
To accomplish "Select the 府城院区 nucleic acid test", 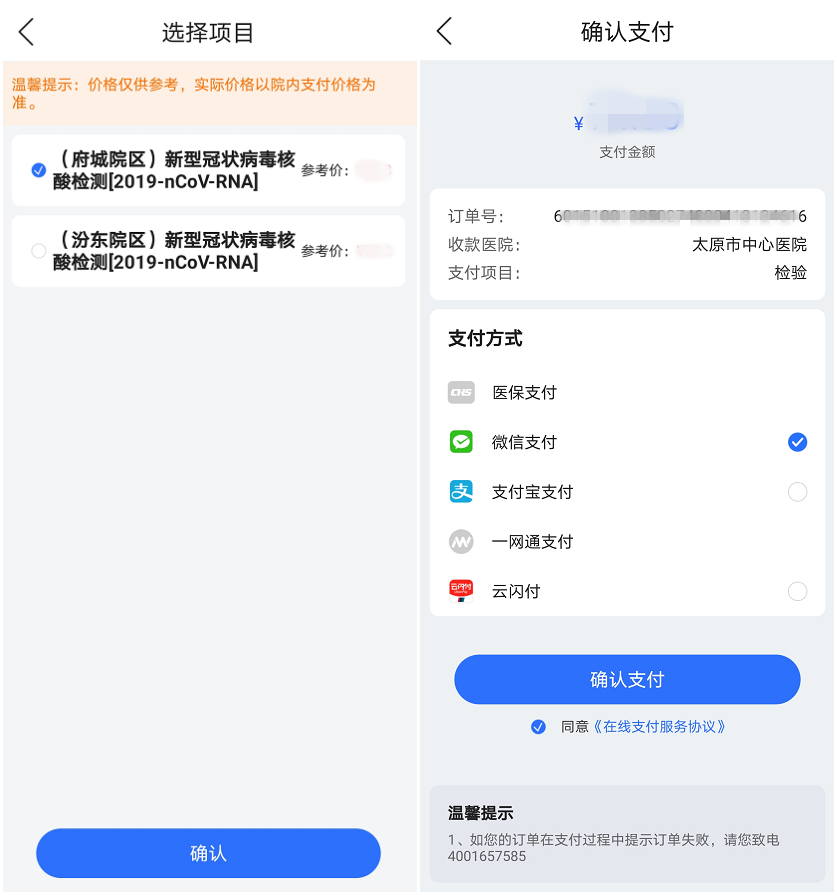I will point(39,170).
